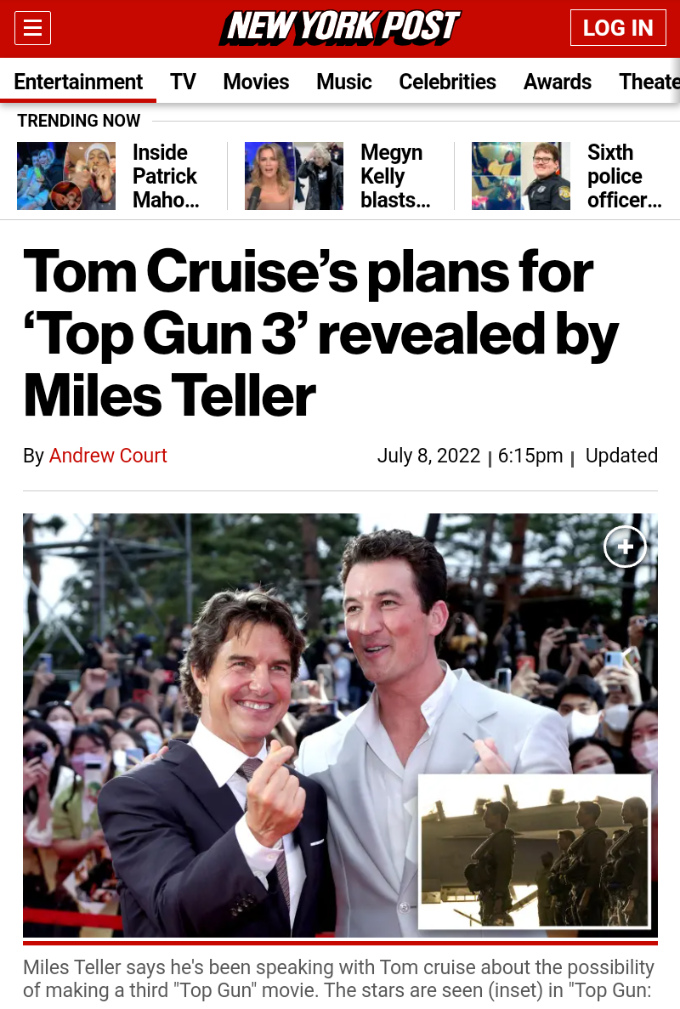Image resolution: width=680 pixels, height=1009 pixels.
Task: Open the TV section
Action: 183,82
